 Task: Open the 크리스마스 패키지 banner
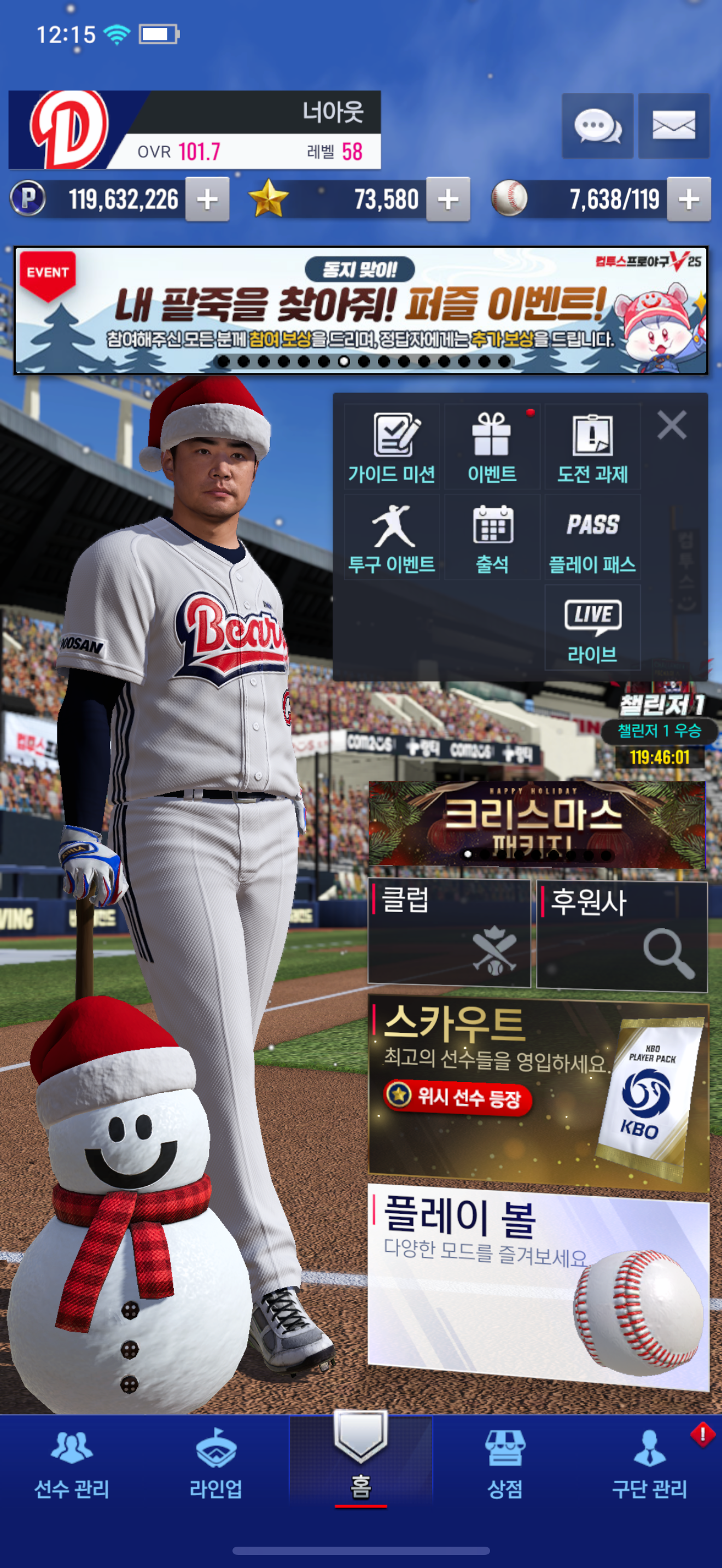[537, 823]
